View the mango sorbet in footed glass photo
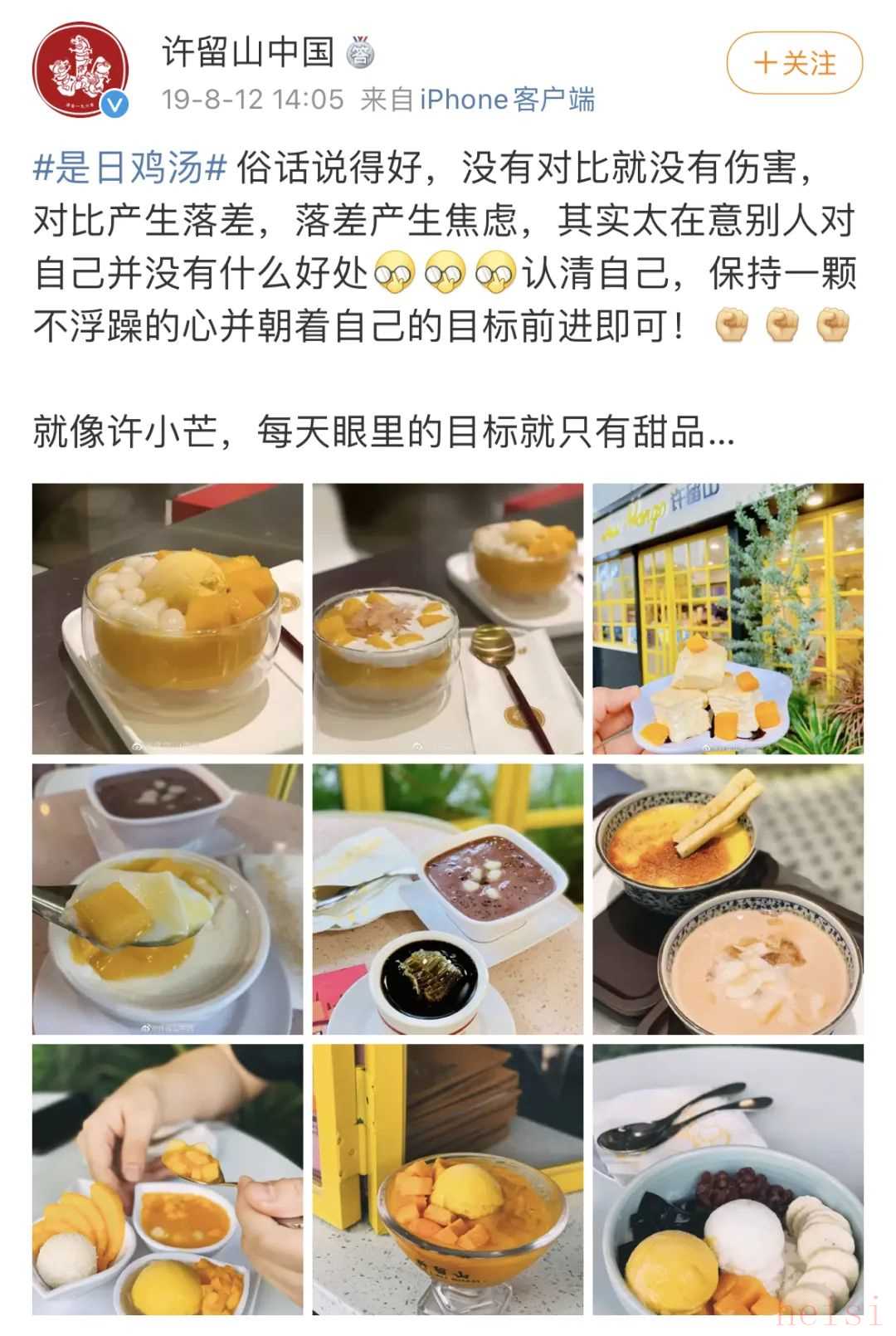The height and width of the screenshot is (1336, 896). (448, 1179)
